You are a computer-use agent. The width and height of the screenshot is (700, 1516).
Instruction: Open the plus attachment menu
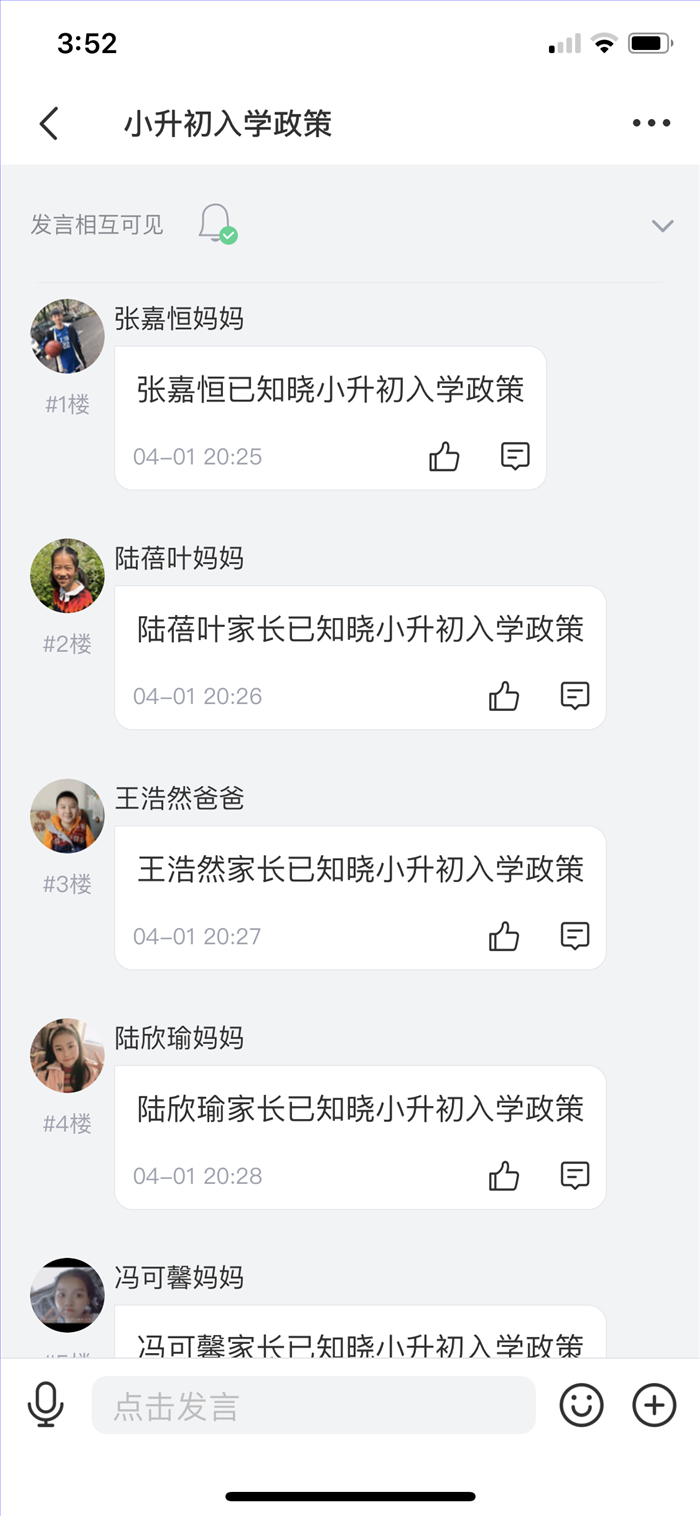654,1405
